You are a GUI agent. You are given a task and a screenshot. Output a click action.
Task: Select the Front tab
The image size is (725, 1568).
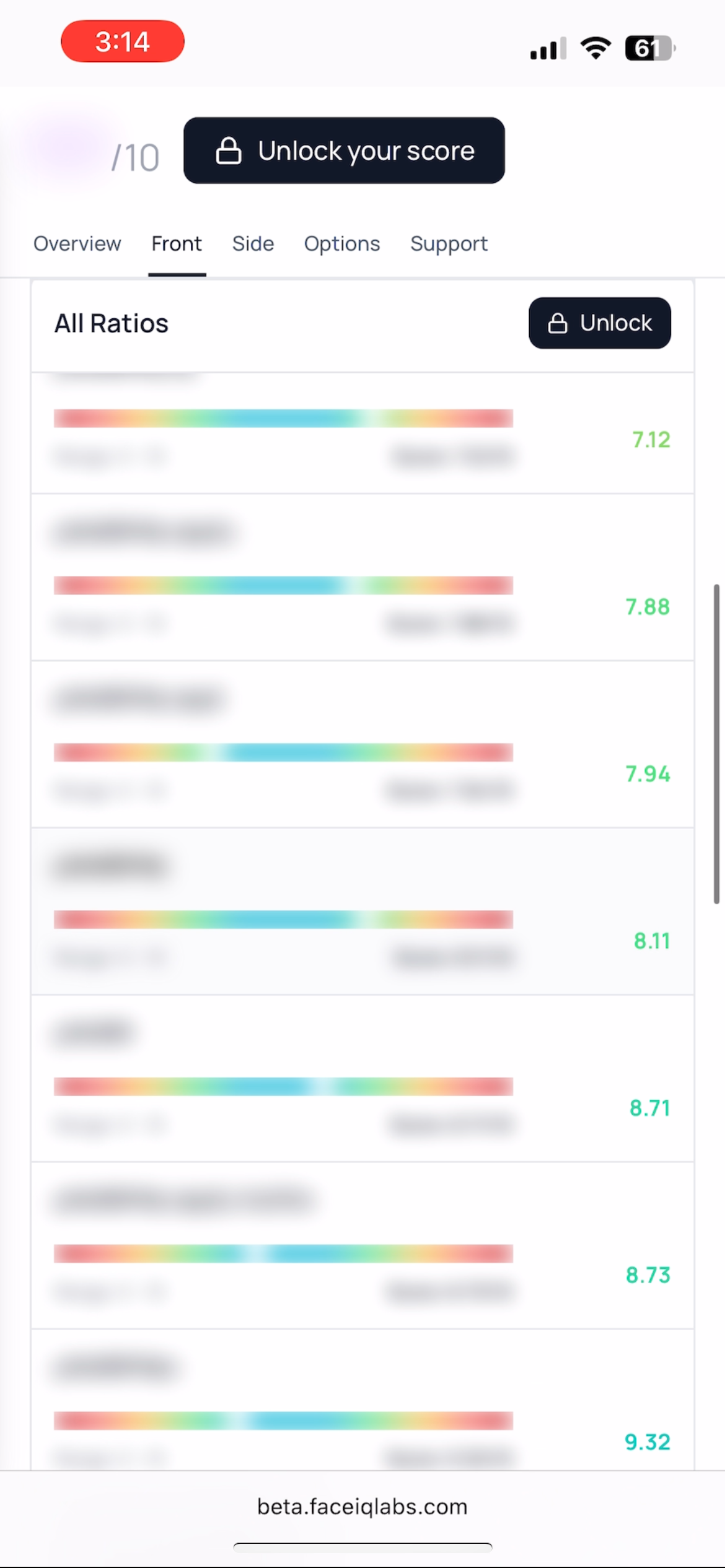coord(177,244)
